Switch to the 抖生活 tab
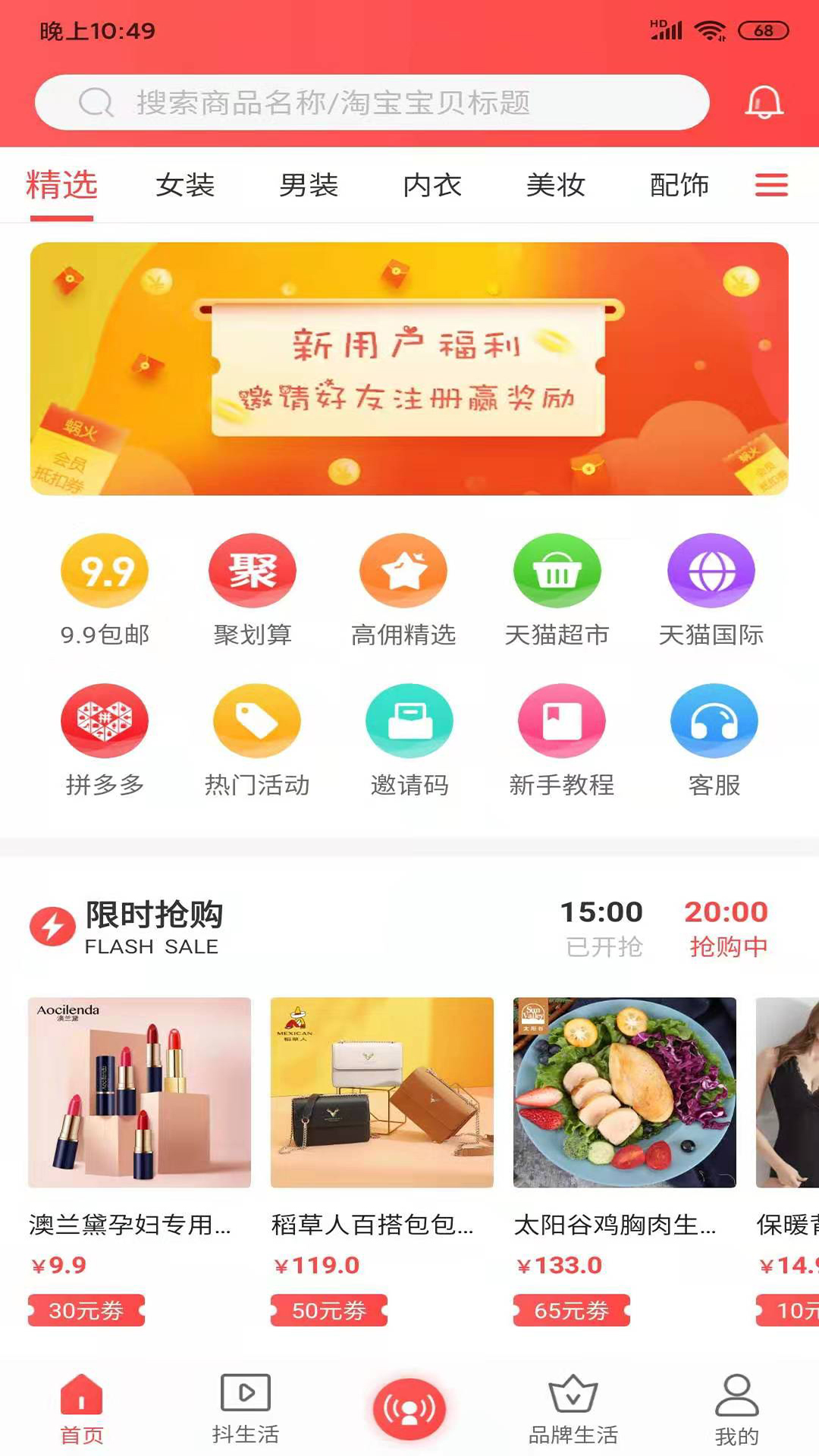This screenshot has height=1456, width=819. pos(245,1409)
